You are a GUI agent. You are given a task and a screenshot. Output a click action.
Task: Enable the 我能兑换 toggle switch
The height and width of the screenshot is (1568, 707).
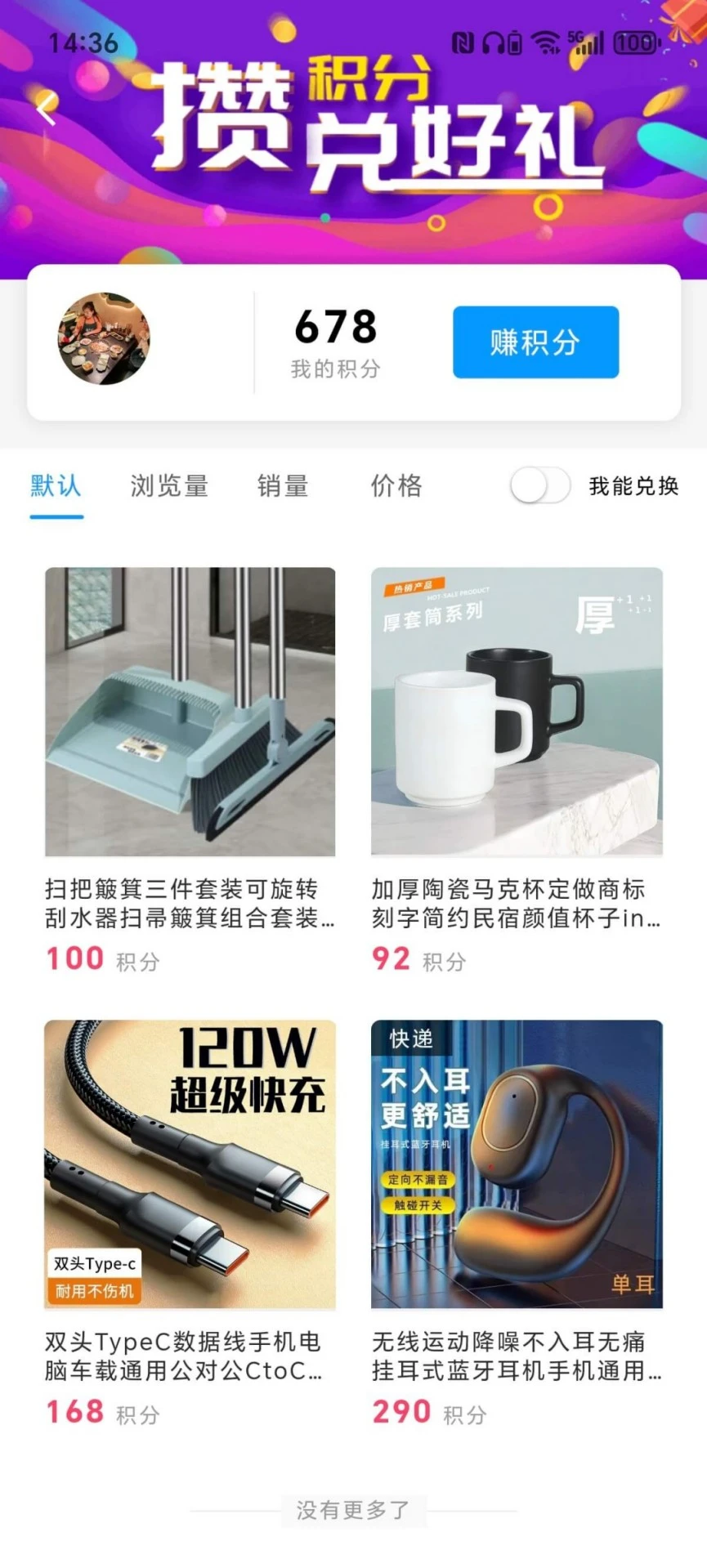coord(539,485)
